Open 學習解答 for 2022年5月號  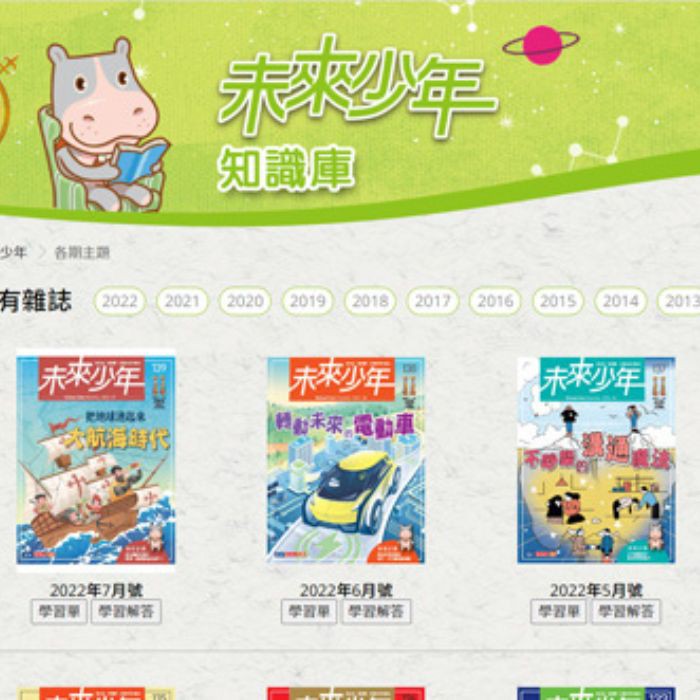tap(626, 612)
